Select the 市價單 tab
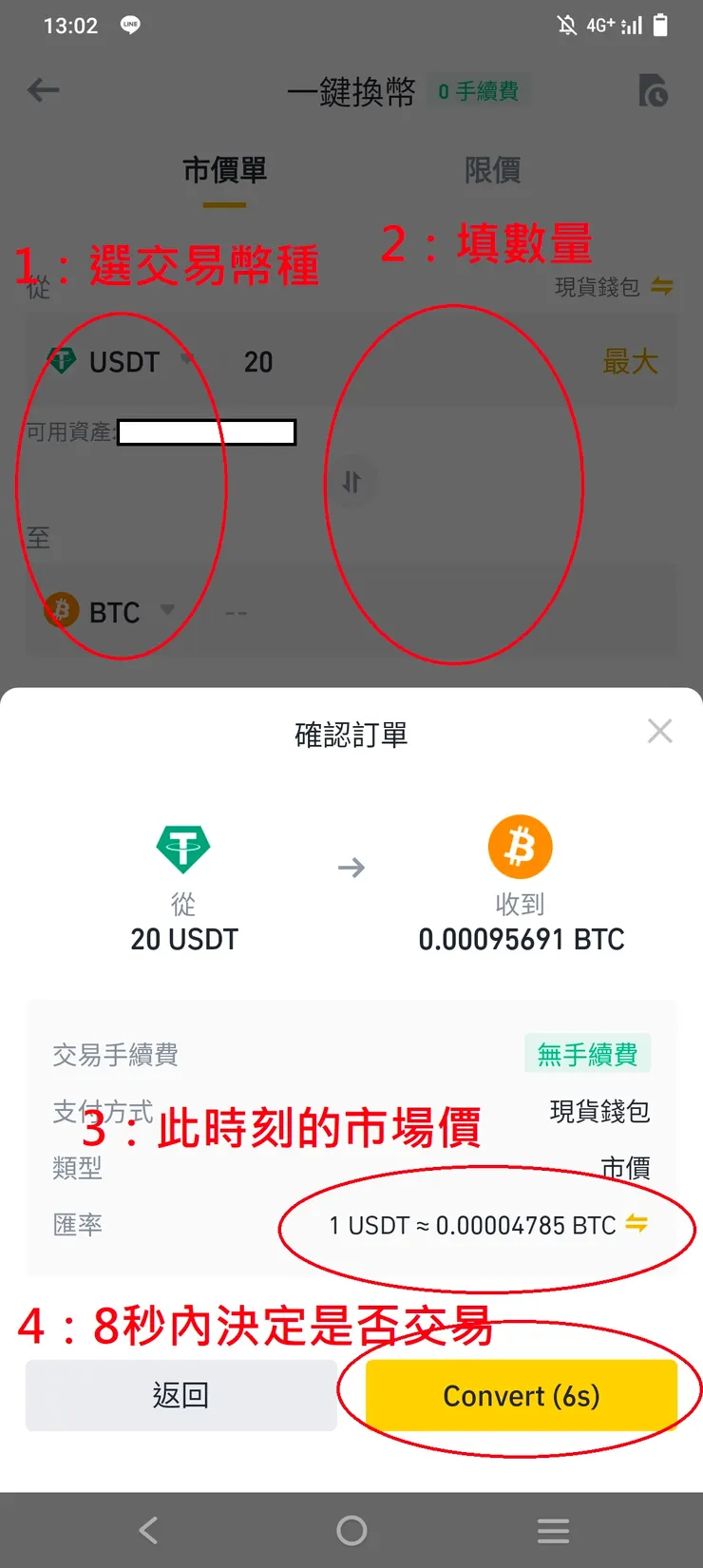 click(x=224, y=171)
